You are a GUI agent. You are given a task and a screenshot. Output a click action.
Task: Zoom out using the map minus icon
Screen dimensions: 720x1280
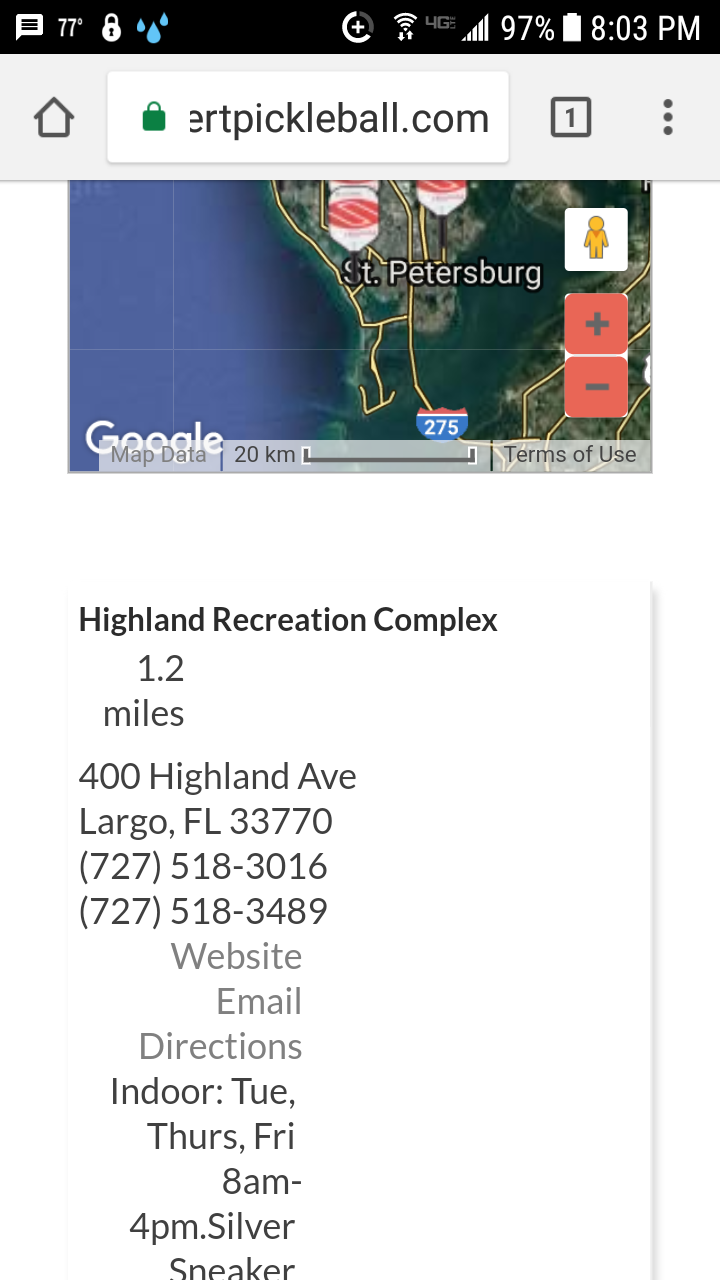pyautogui.click(x=596, y=386)
